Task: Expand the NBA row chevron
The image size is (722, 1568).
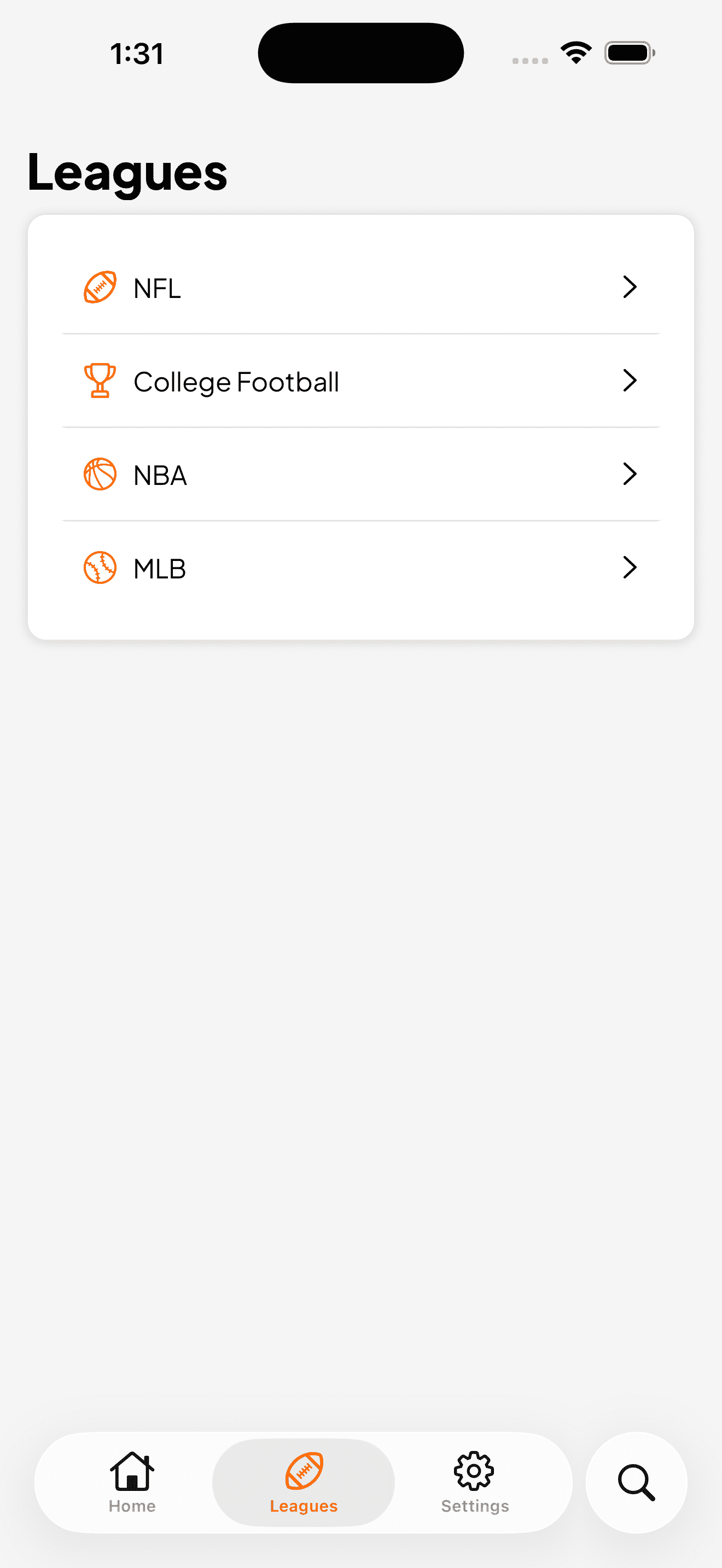Action: [x=630, y=474]
